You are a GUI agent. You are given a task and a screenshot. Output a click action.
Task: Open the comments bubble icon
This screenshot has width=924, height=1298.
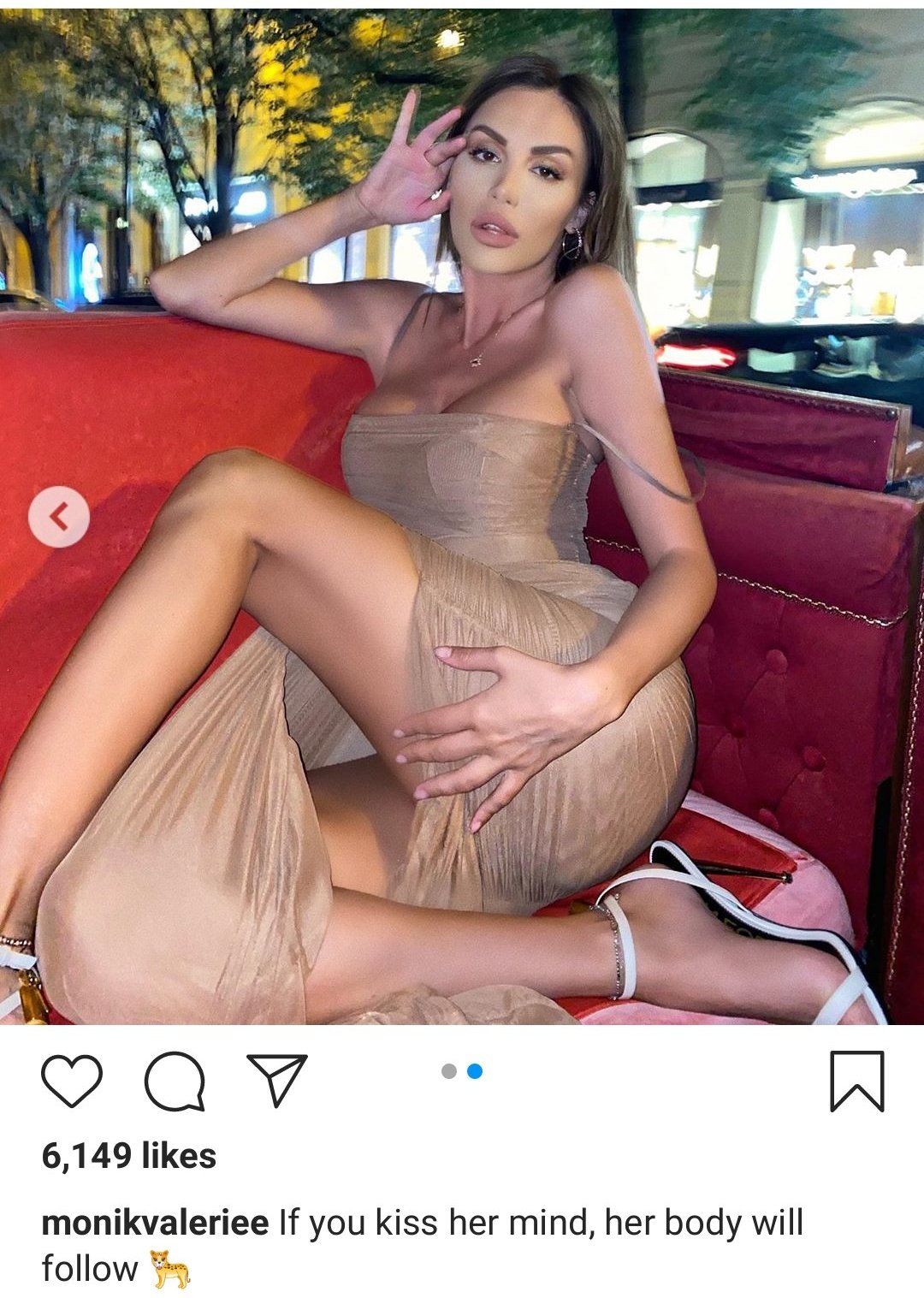pos(175,1082)
